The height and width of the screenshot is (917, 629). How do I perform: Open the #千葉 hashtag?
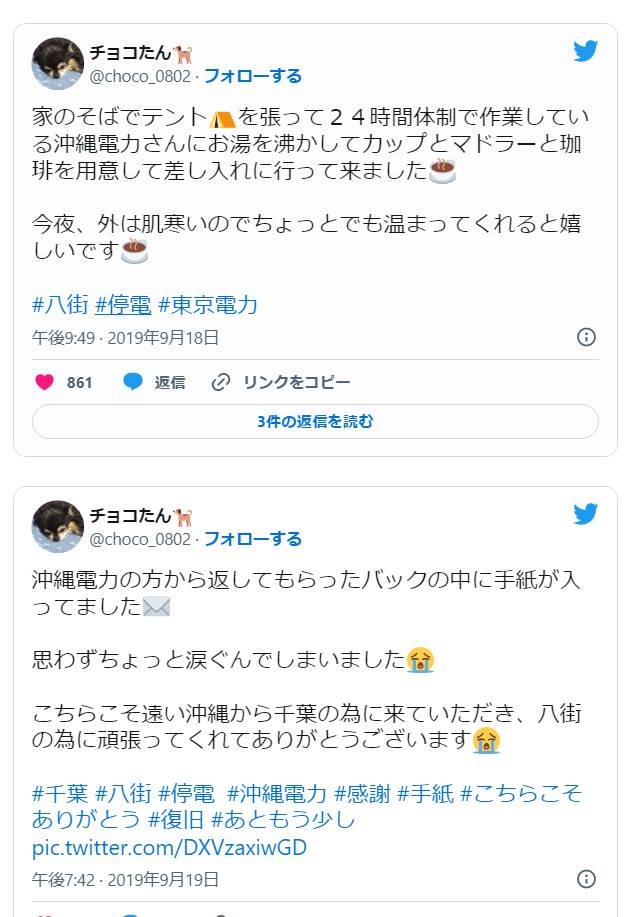pos(60,794)
